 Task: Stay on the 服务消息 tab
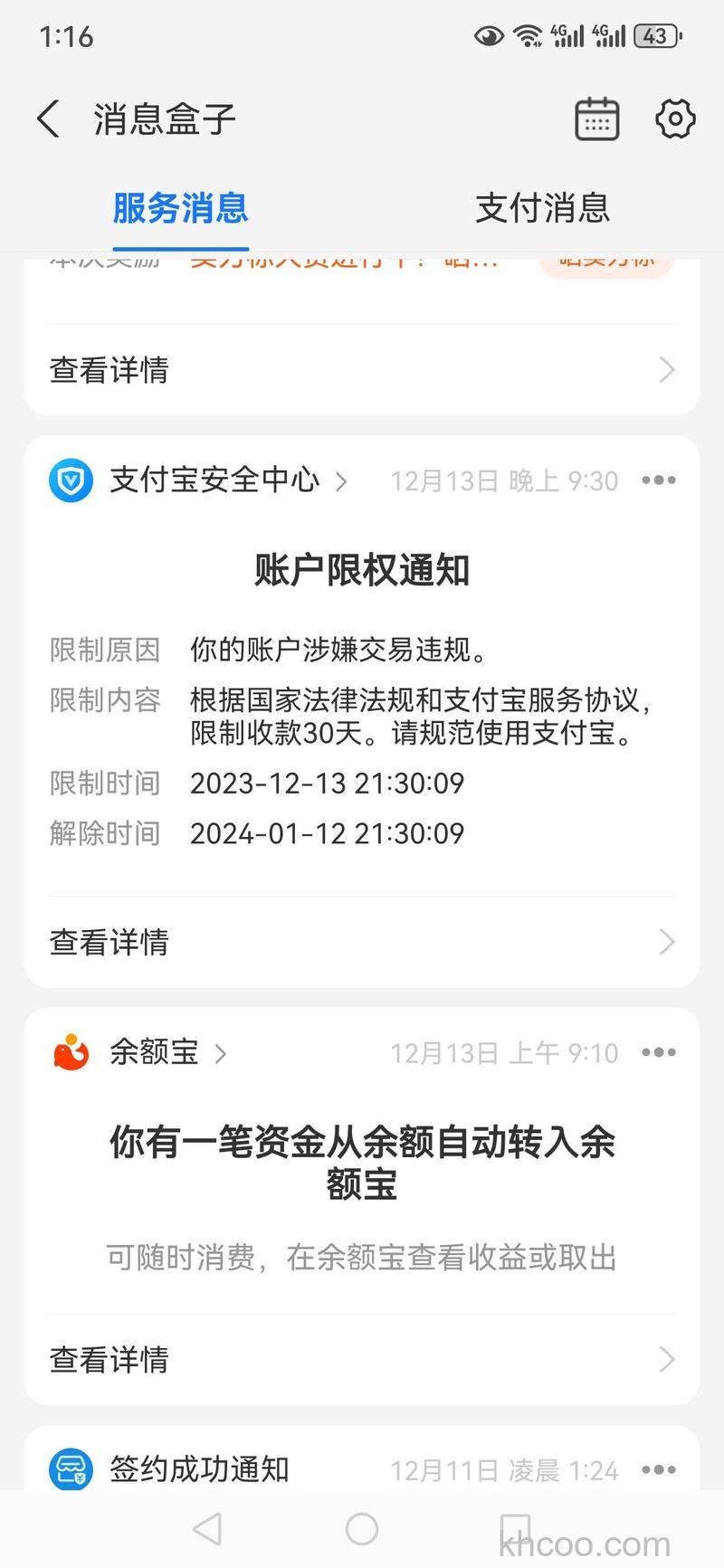(x=180, y=207)
